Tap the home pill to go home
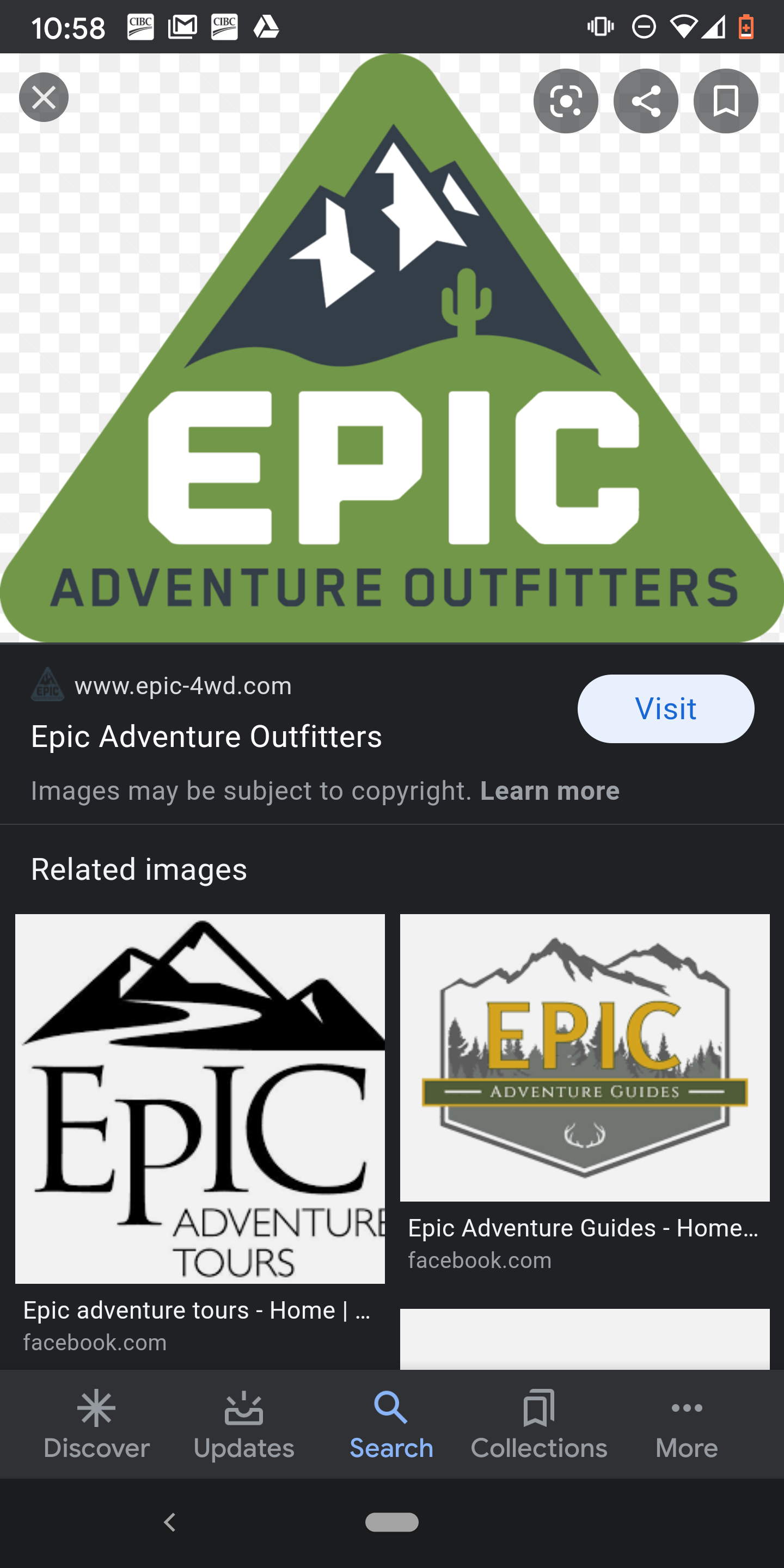 click(391, 1522)
